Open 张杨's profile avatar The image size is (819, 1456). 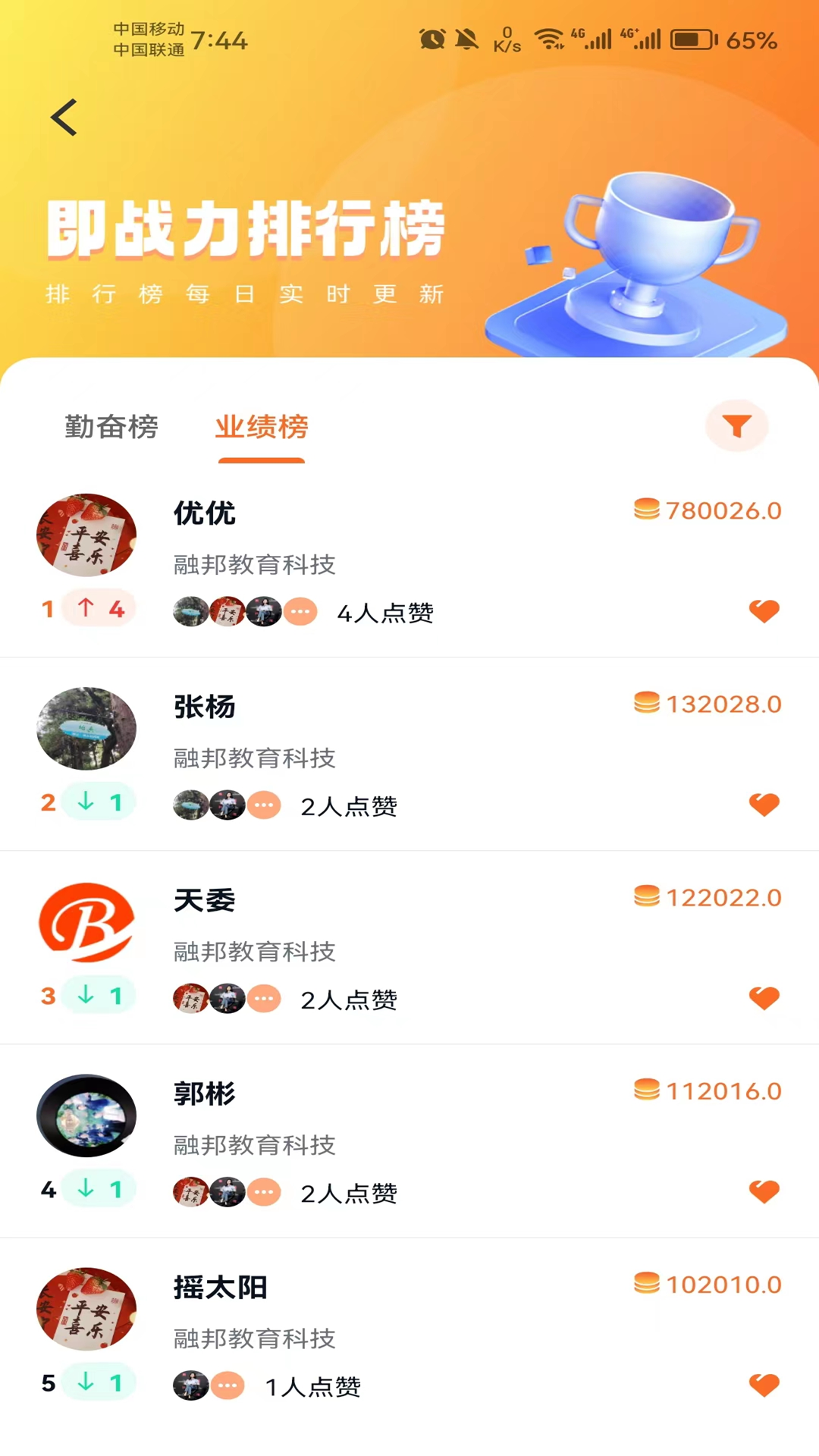pos(86,729)
